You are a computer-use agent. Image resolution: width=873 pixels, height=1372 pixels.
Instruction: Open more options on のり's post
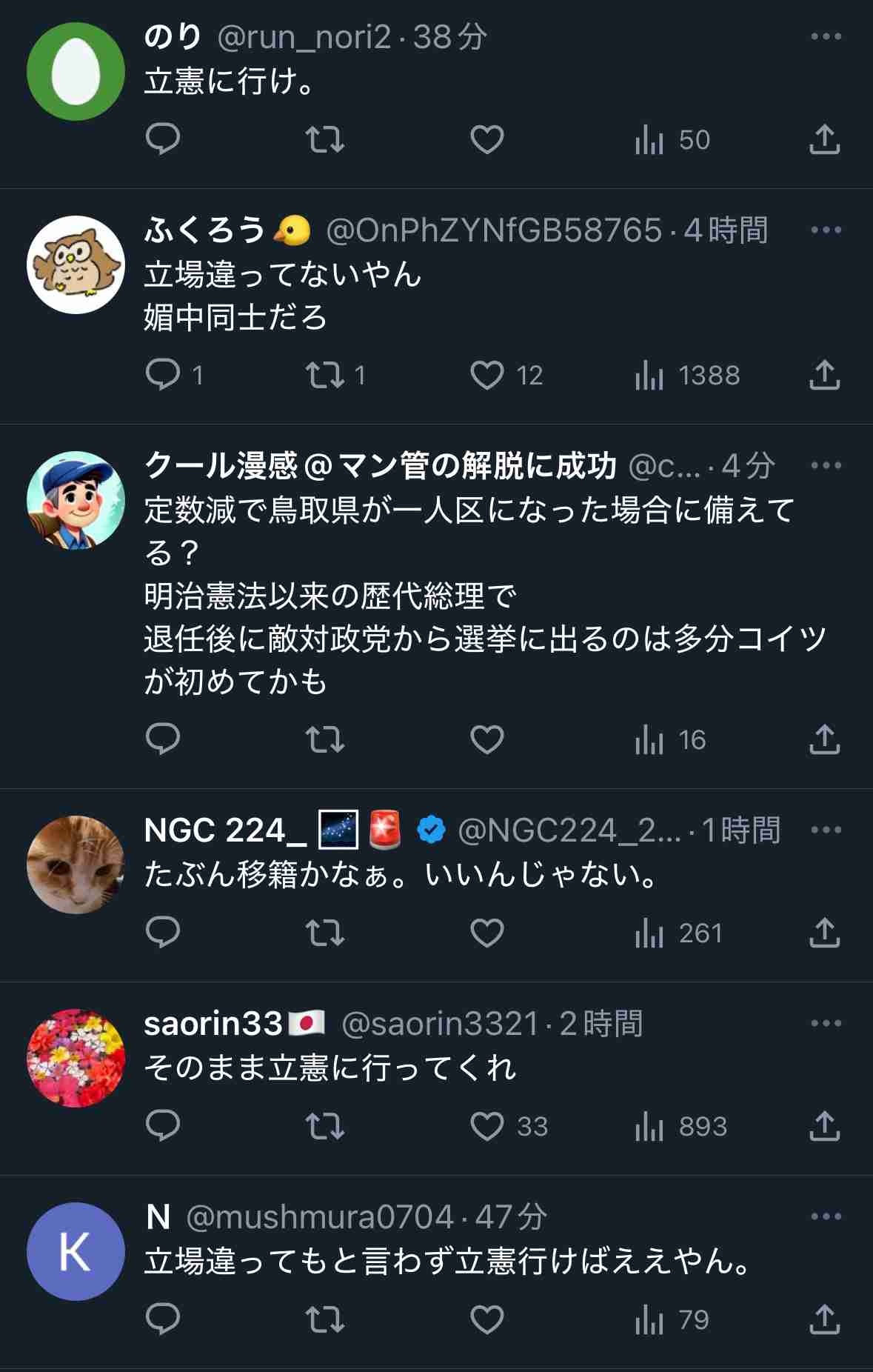pos(826,36)
